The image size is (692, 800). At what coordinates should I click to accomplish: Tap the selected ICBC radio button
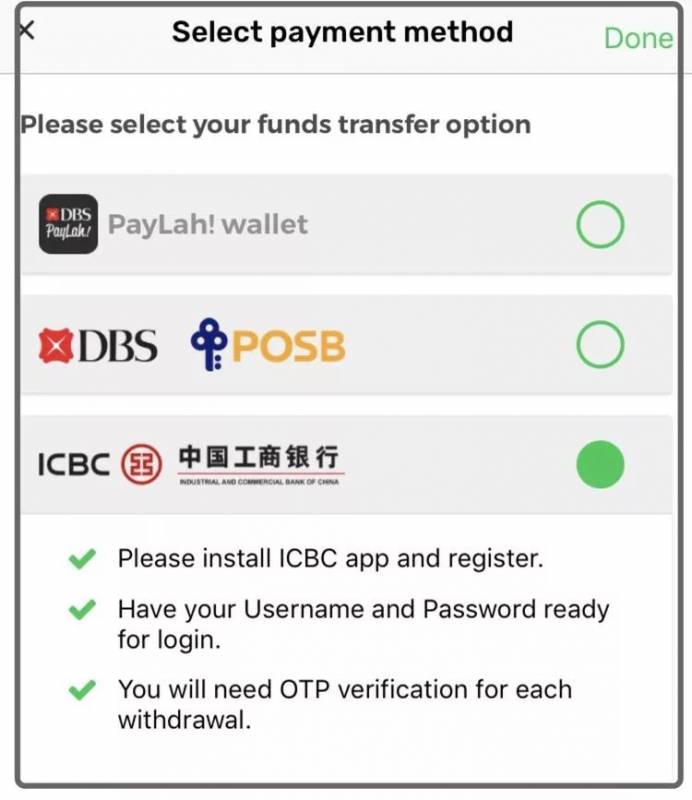[600, 464]
